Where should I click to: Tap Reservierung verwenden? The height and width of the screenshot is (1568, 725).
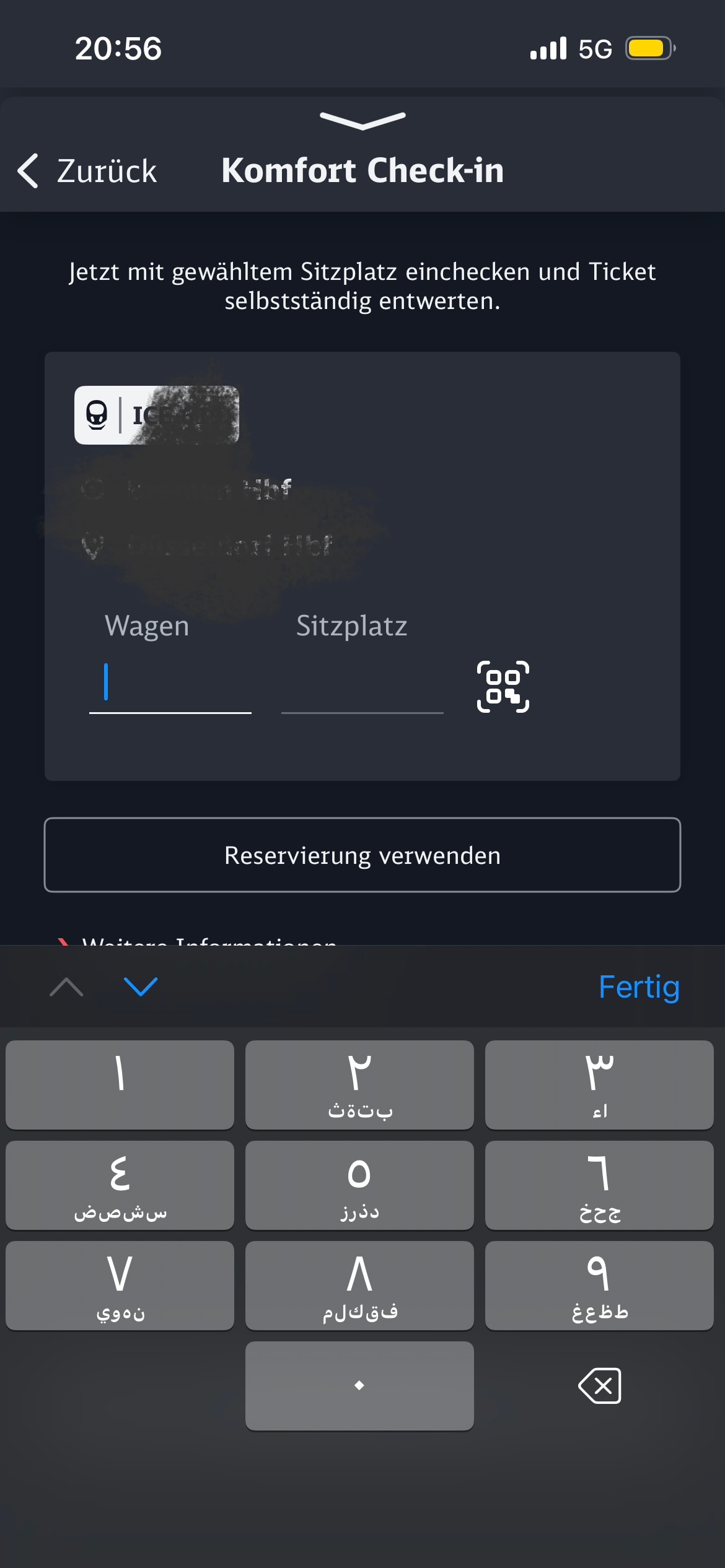click(362, 855)
